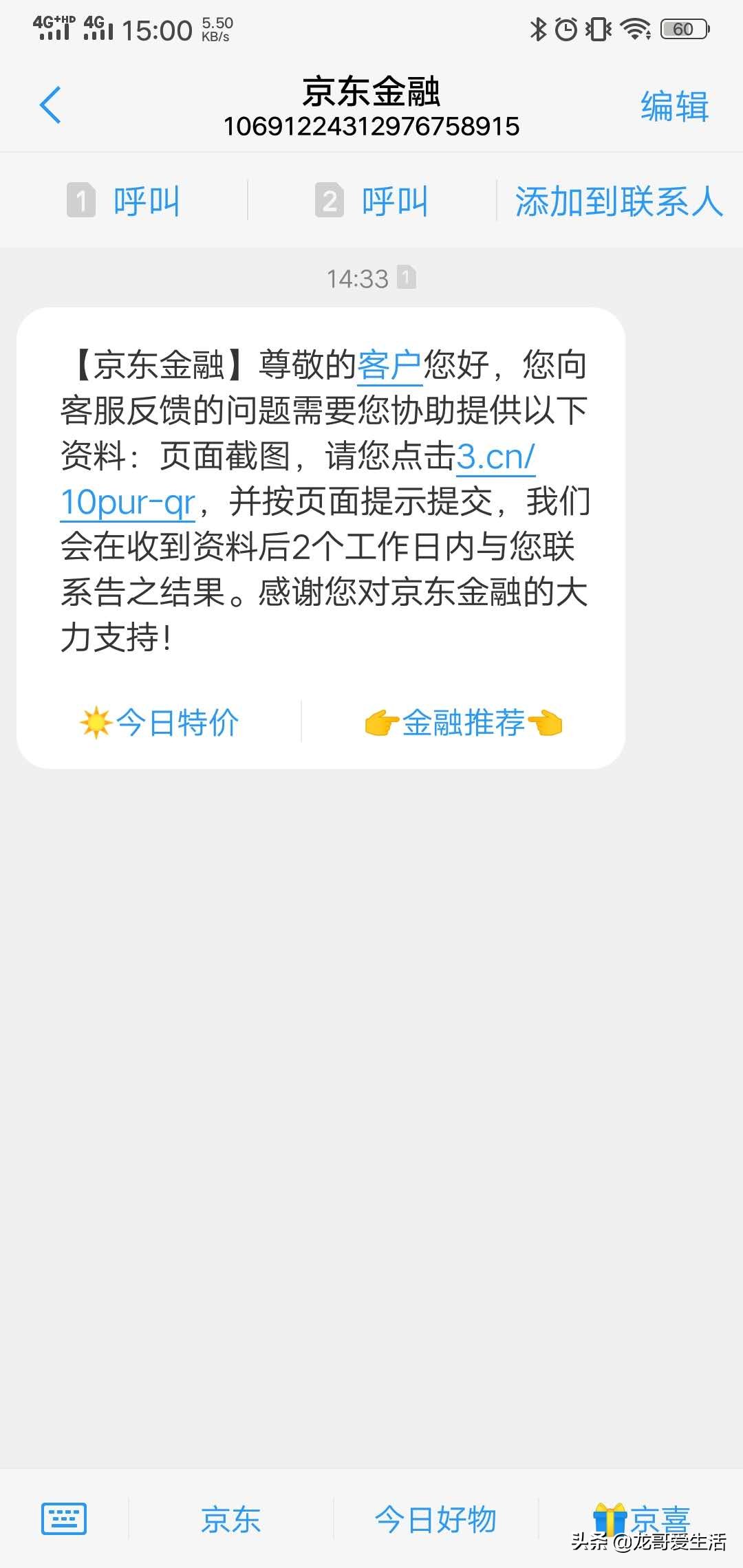The image size is (743, 1568).
Task: Tap the SIM 1 card icon
Action: 82,200
